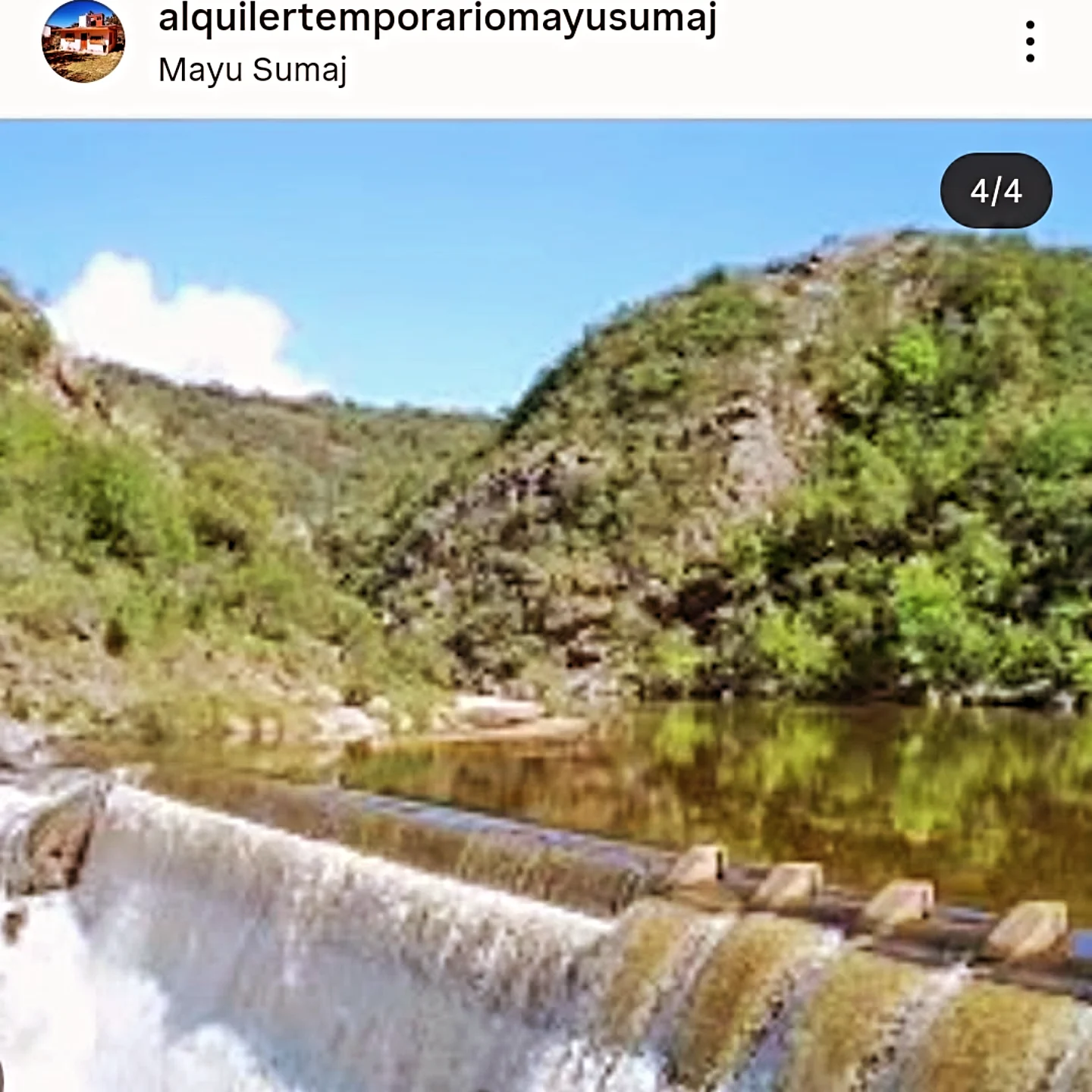Screen dimensions: 1092x1092
Task: Tap the waterfall photo in the post
Action: [546, 607]
